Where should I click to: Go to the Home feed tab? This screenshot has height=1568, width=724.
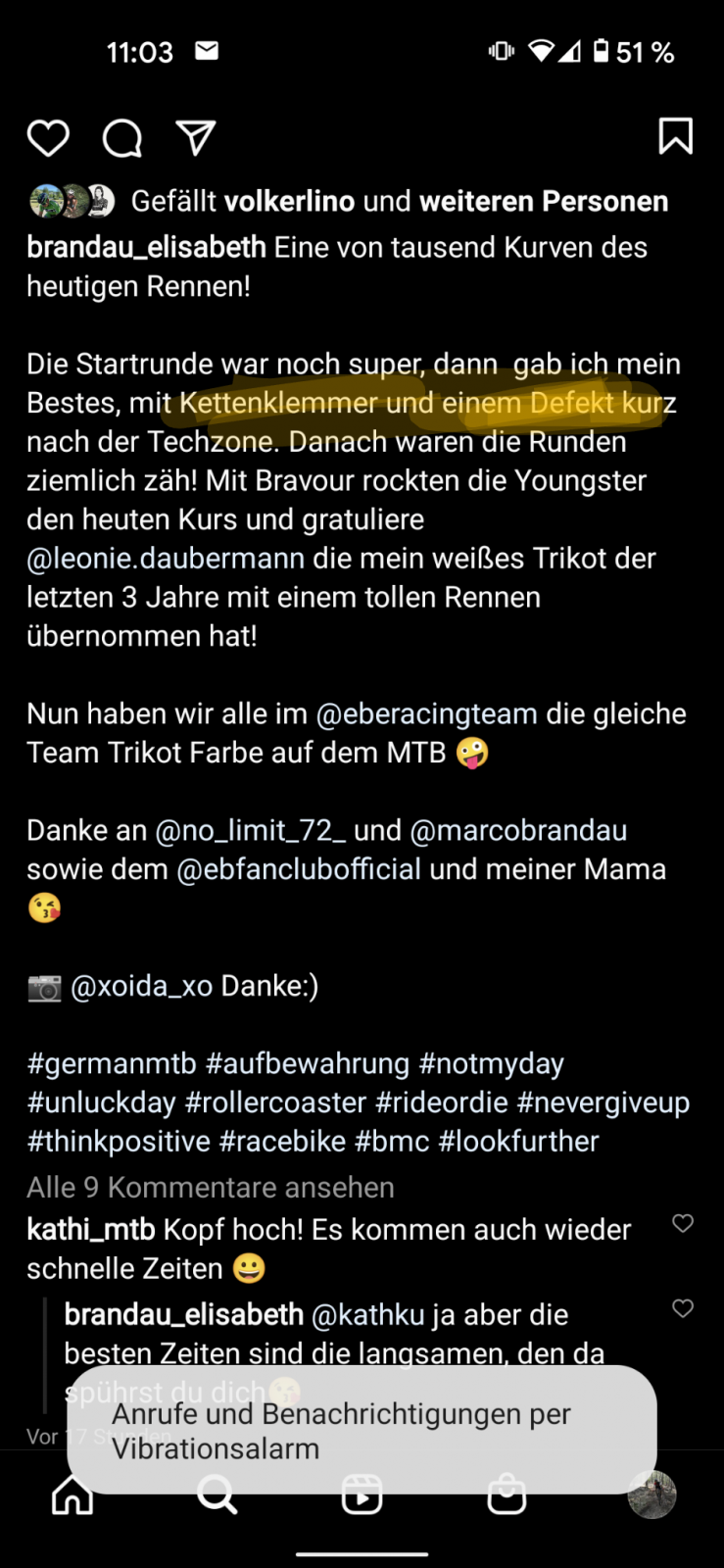click(x=72, y=1495)
